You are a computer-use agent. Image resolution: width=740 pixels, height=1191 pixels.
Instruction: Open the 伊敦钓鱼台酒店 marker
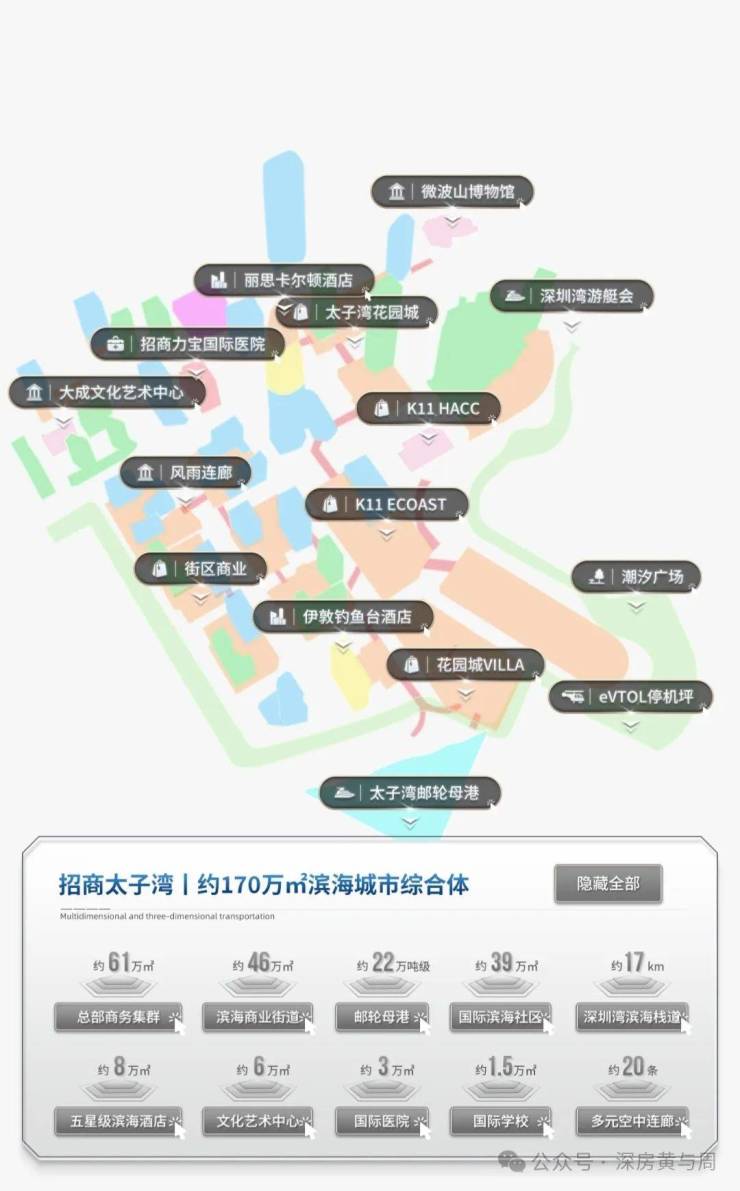342,617
